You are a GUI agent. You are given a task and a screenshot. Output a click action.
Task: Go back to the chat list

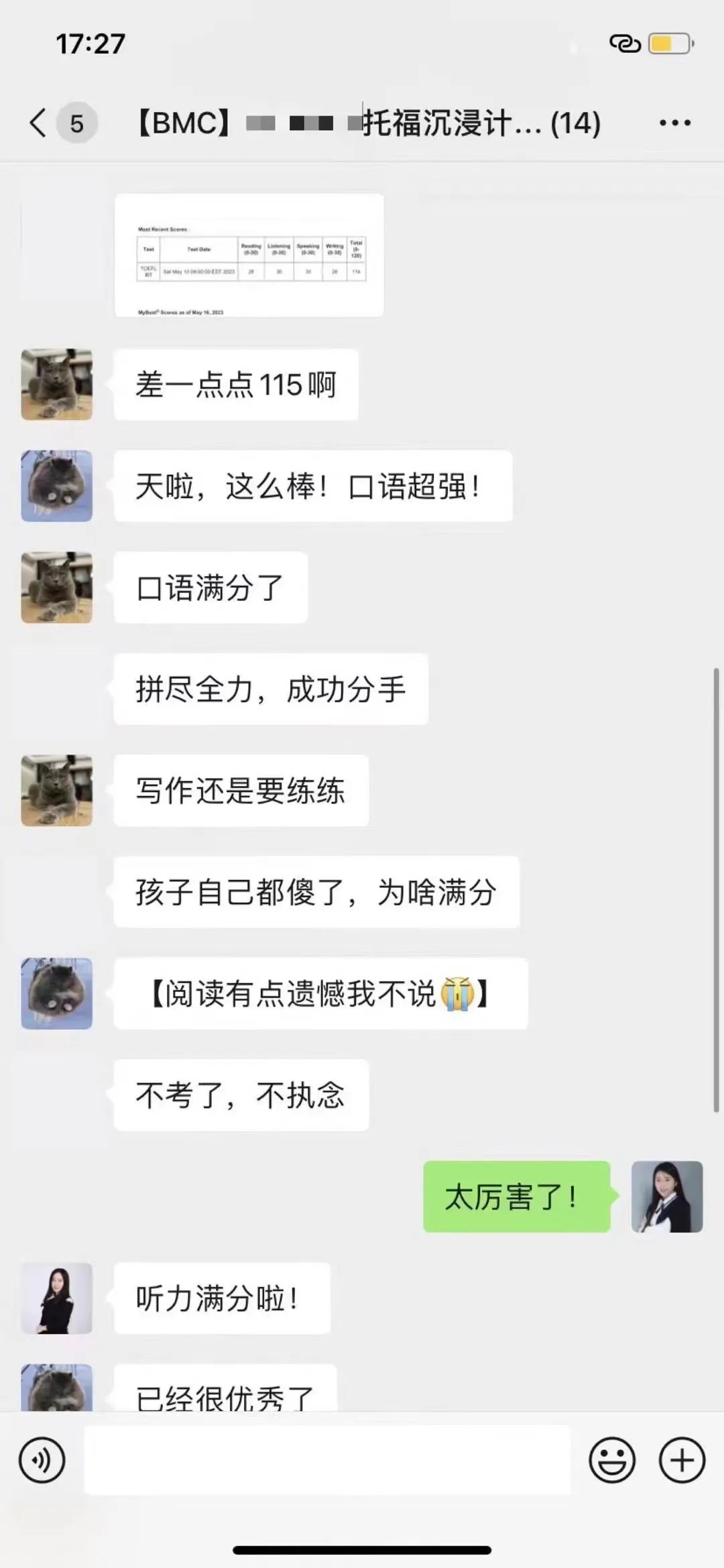pos(39,123)
